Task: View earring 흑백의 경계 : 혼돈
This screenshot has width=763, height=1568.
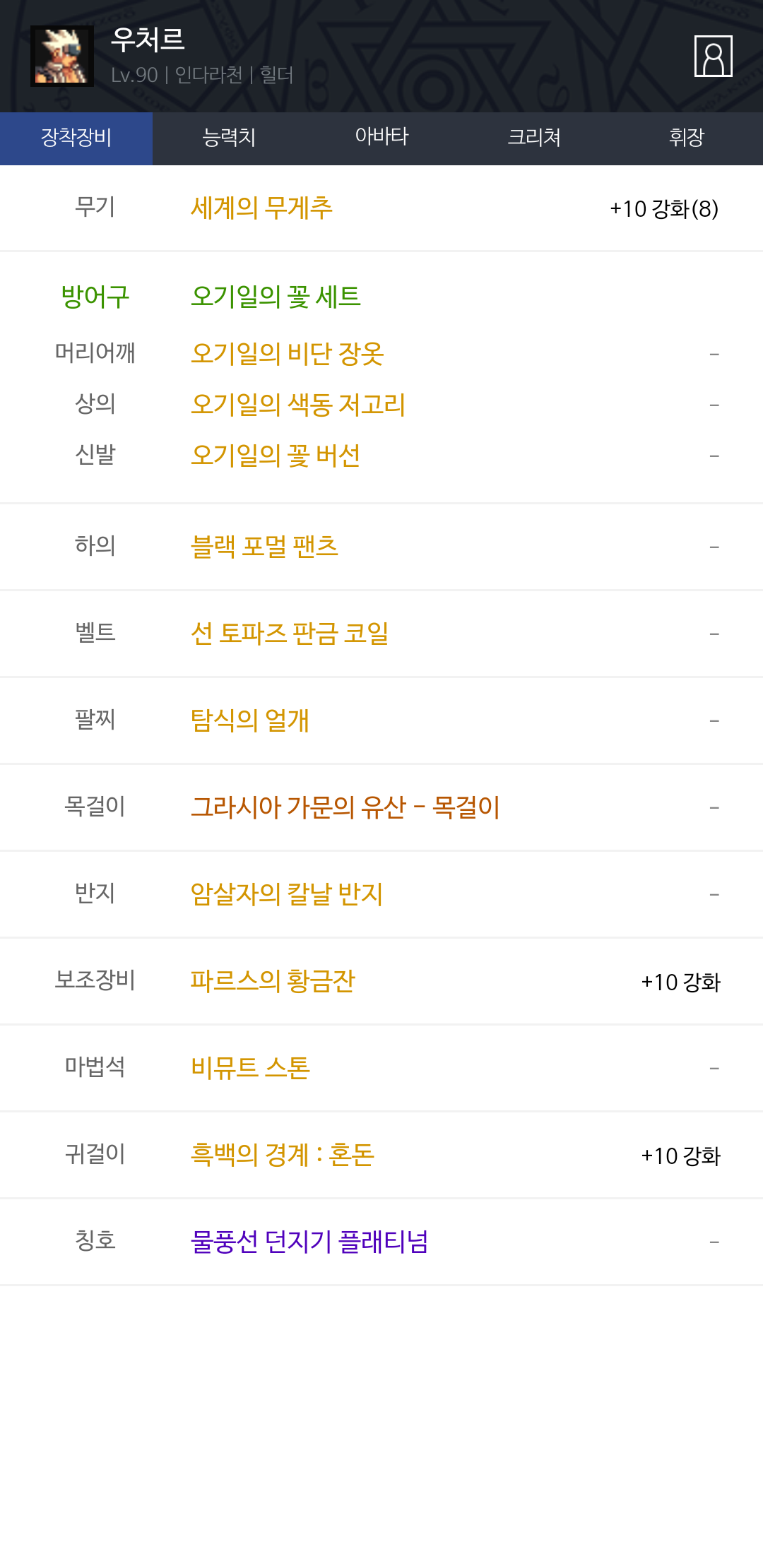Action: click(x=283, y=1155)
